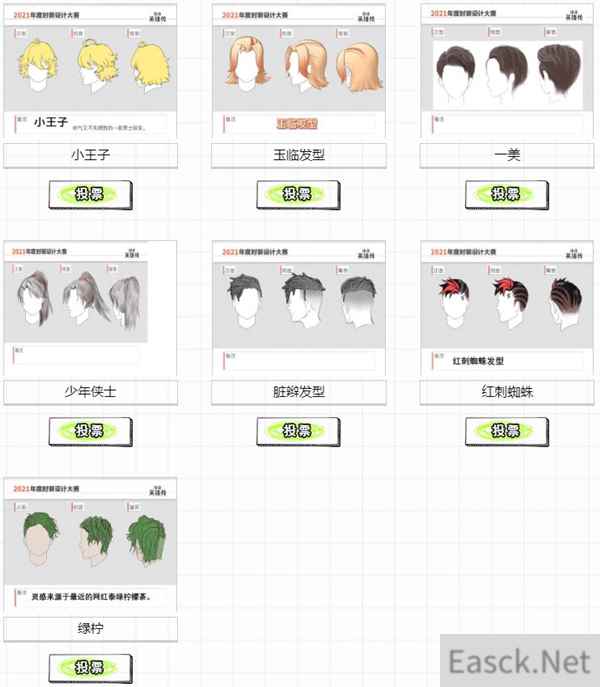Screen dimensions: 600x687
Task: Cast a vote for 一美
Action: (506, 194)
